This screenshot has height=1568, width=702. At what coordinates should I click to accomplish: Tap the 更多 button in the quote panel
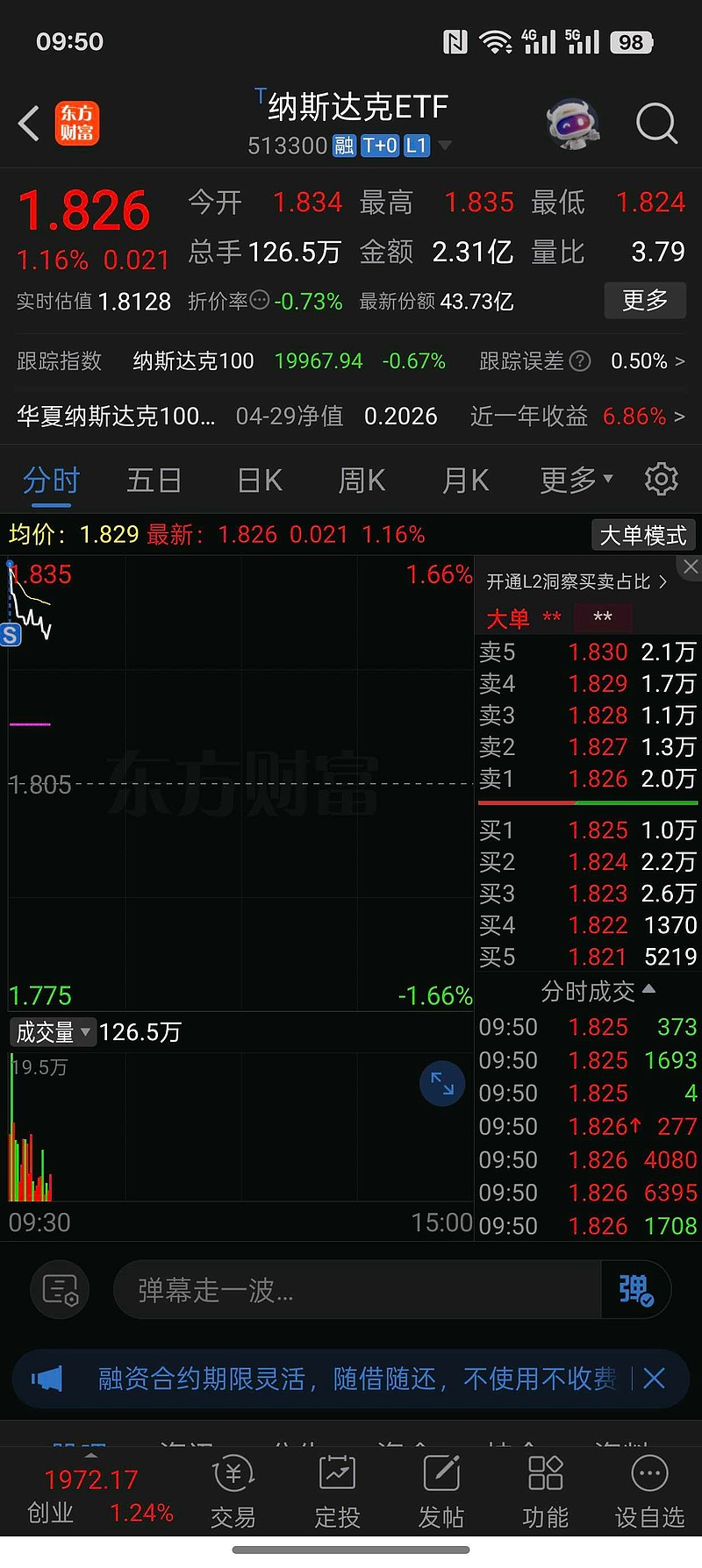(645, 300)
